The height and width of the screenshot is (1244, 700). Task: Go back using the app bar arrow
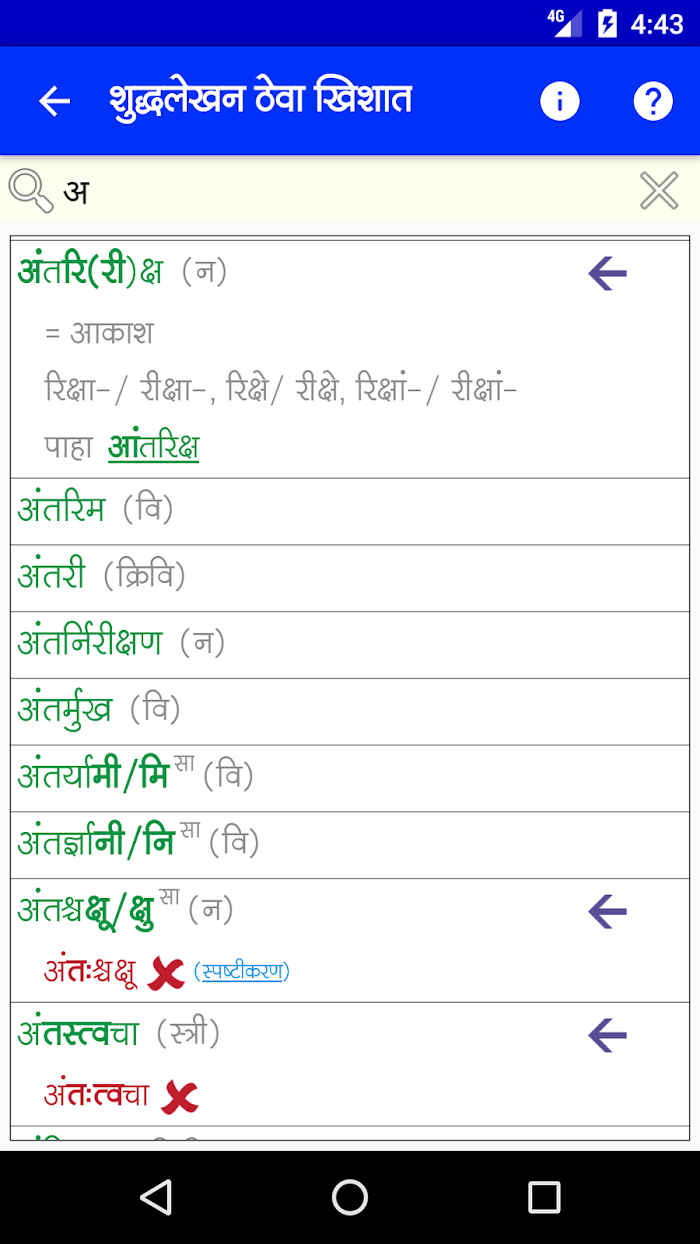54,101
